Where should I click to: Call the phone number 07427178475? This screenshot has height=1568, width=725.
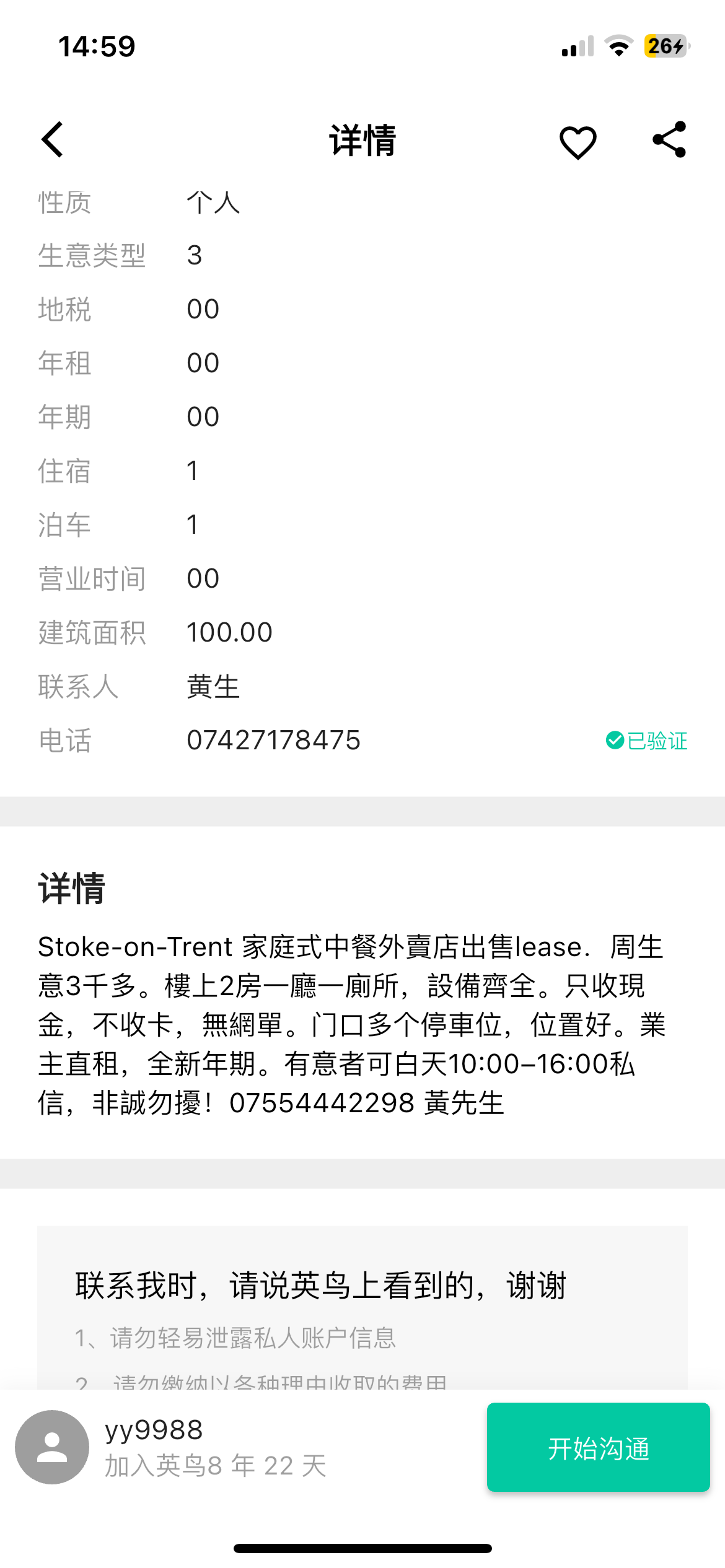click(x=273, y=741)
